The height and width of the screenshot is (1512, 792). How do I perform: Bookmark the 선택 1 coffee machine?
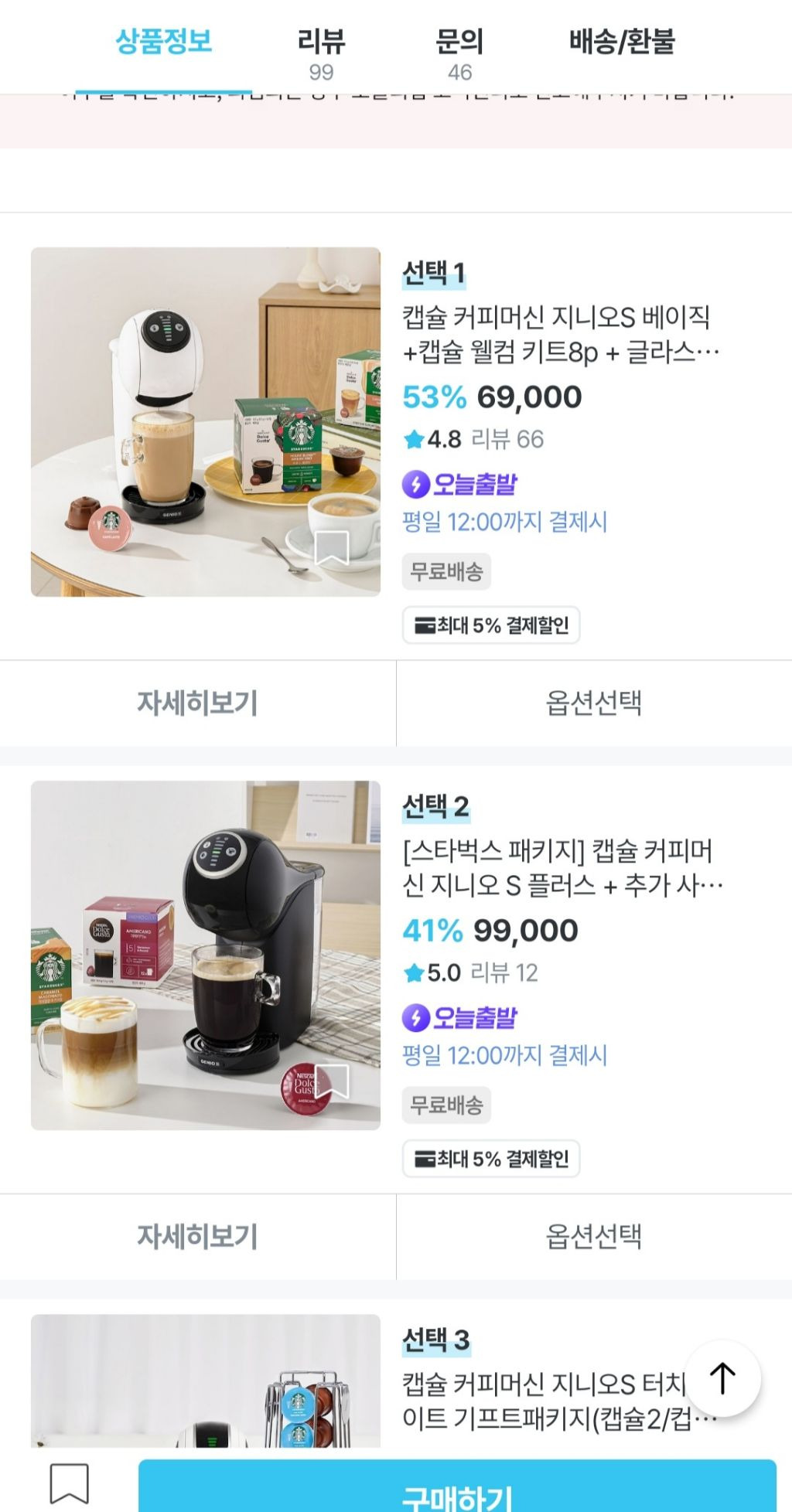[x=332, y=547]
